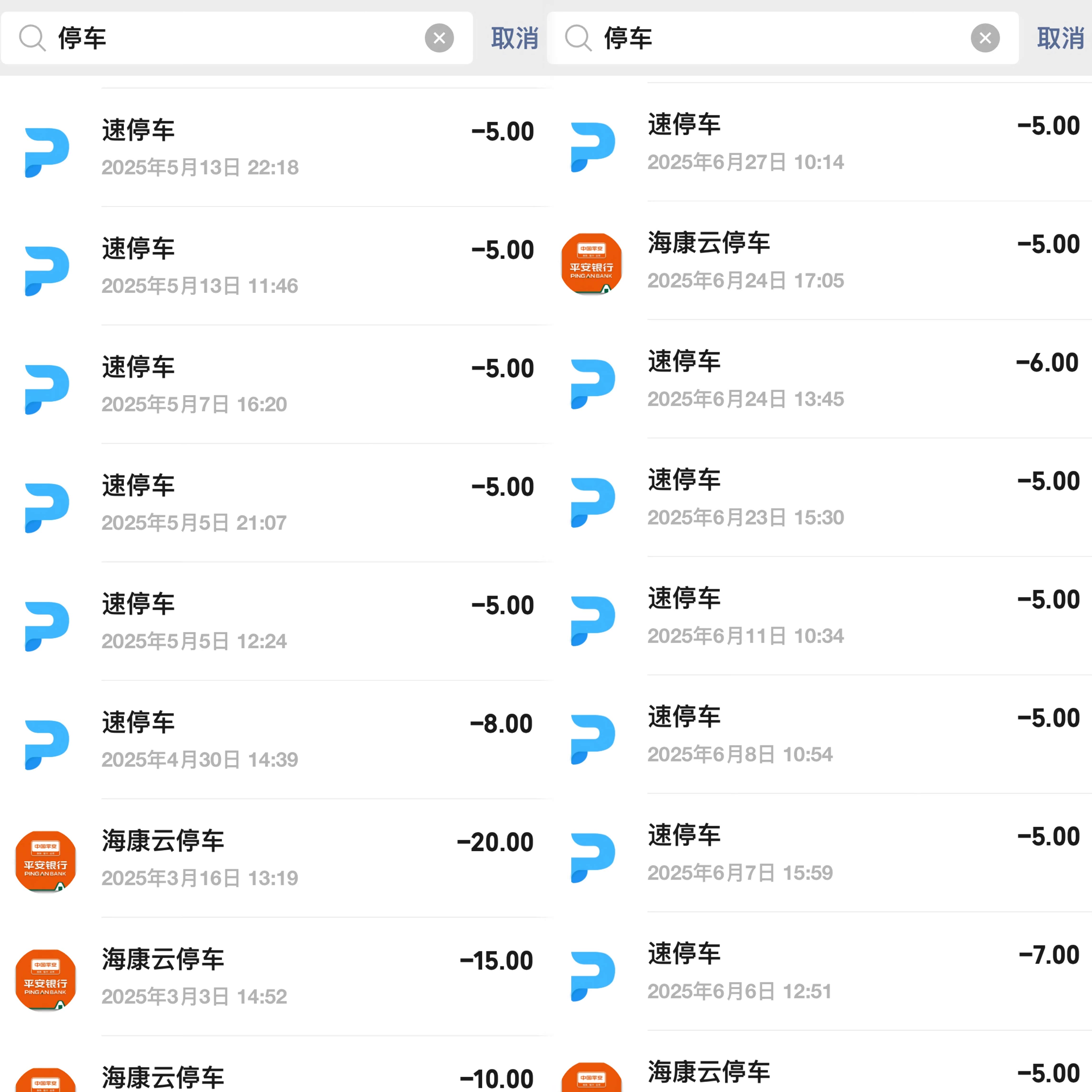
Task: Open 速停车 payment dated 2025年6月11日 10:34
Action: pyautogui.click(x=819, y=615)
